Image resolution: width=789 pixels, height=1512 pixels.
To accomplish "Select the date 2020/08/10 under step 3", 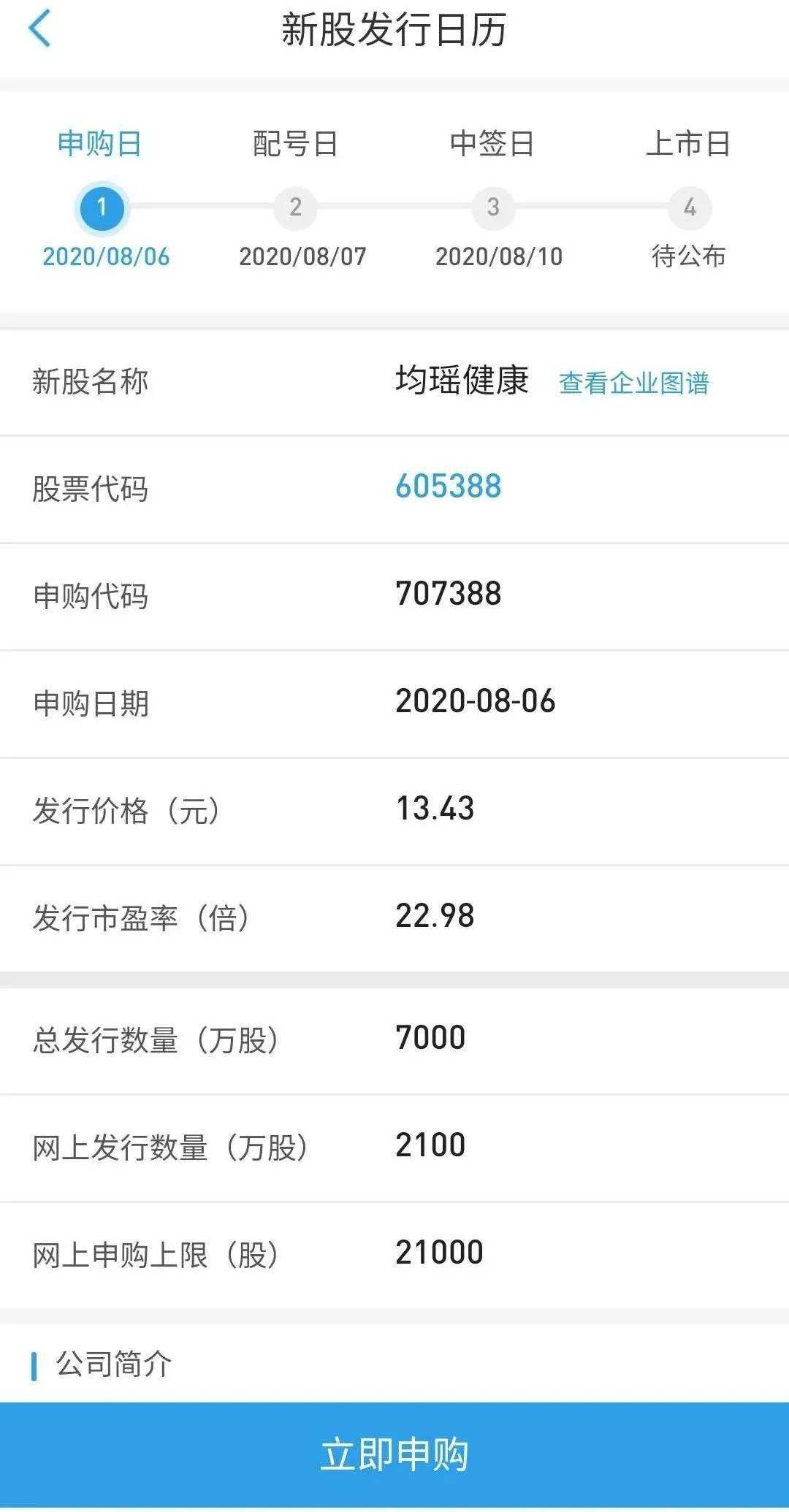I will [x=499, y=257].
